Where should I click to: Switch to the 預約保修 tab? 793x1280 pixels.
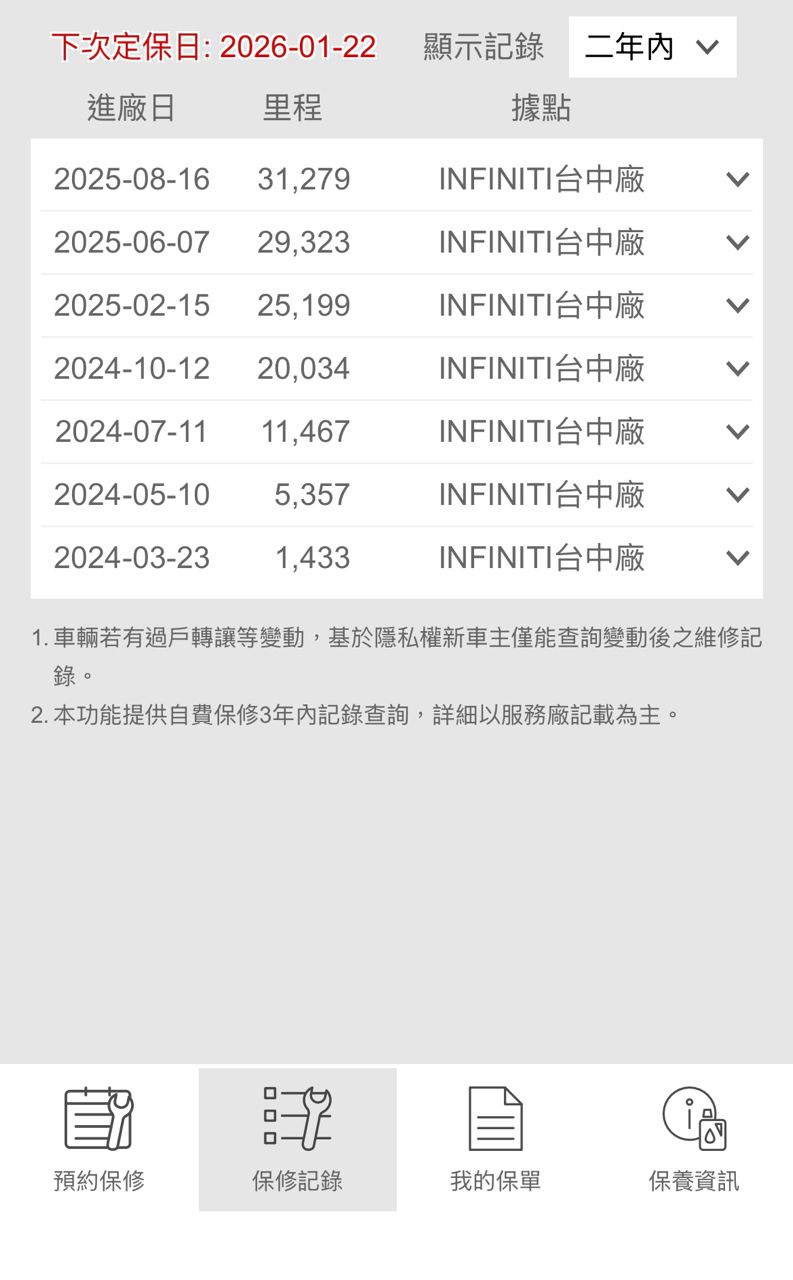(99, 1140)
